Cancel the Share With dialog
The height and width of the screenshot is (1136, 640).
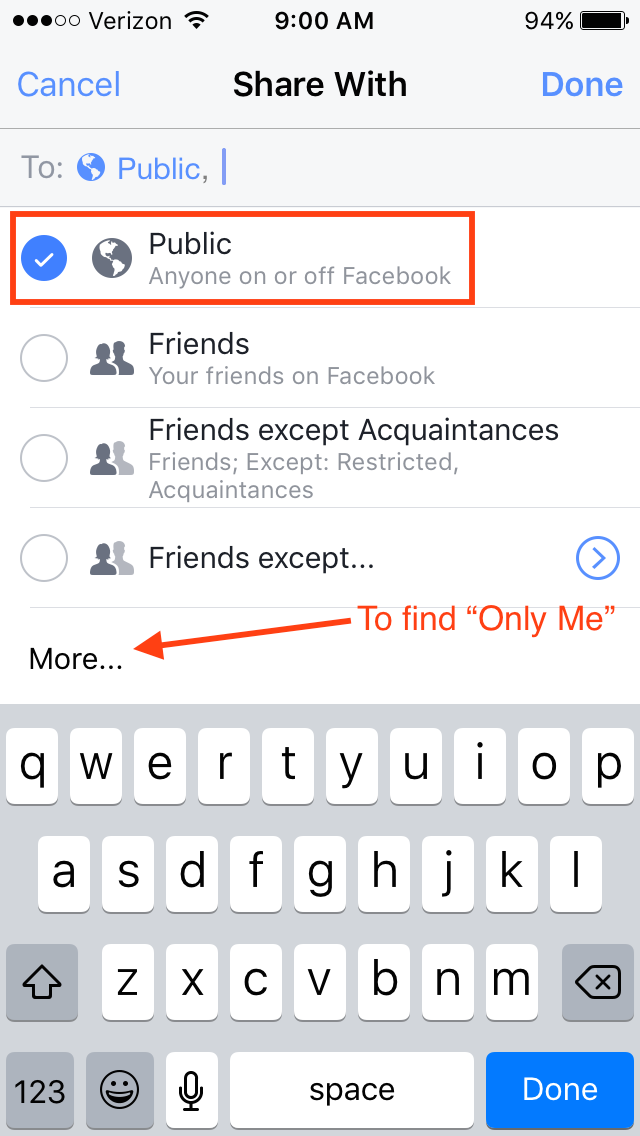click(x=69, y=85)
